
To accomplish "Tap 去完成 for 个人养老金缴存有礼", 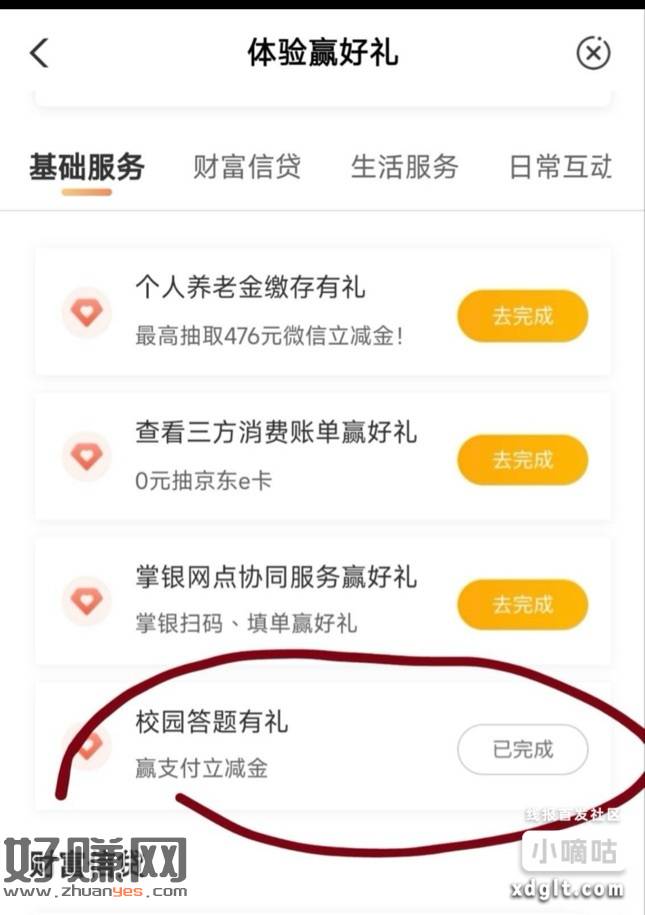I will click(x=522, y=317).
